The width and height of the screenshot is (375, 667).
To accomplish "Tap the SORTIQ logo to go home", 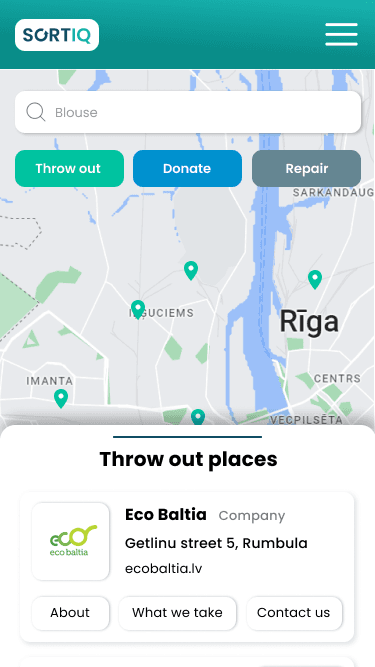I will coord(57,35).
